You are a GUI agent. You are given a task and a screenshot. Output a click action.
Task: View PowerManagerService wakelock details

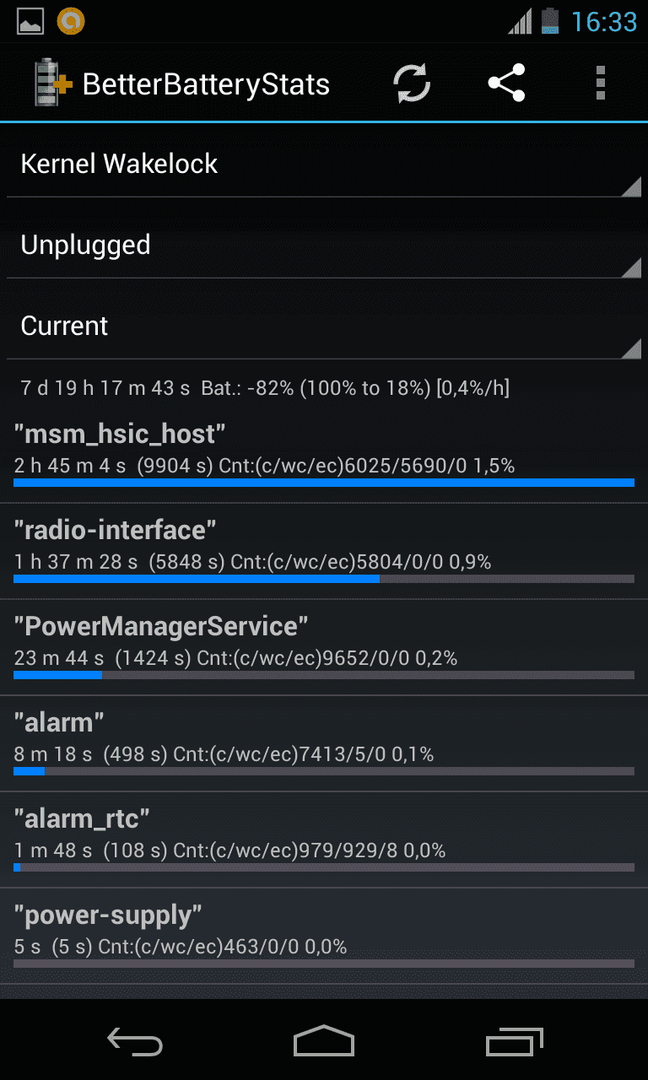tap(324, 647)
